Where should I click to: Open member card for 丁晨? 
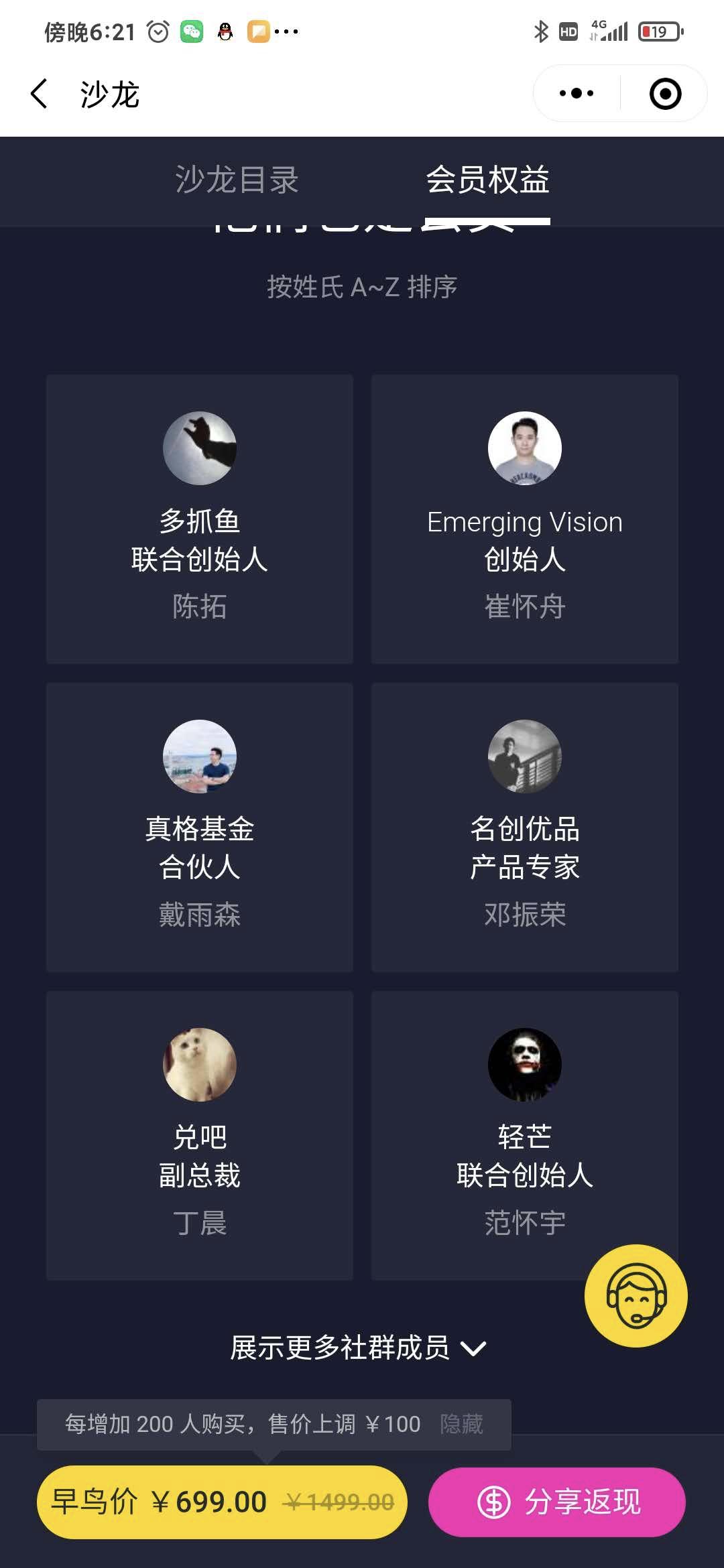(200, 1136)
